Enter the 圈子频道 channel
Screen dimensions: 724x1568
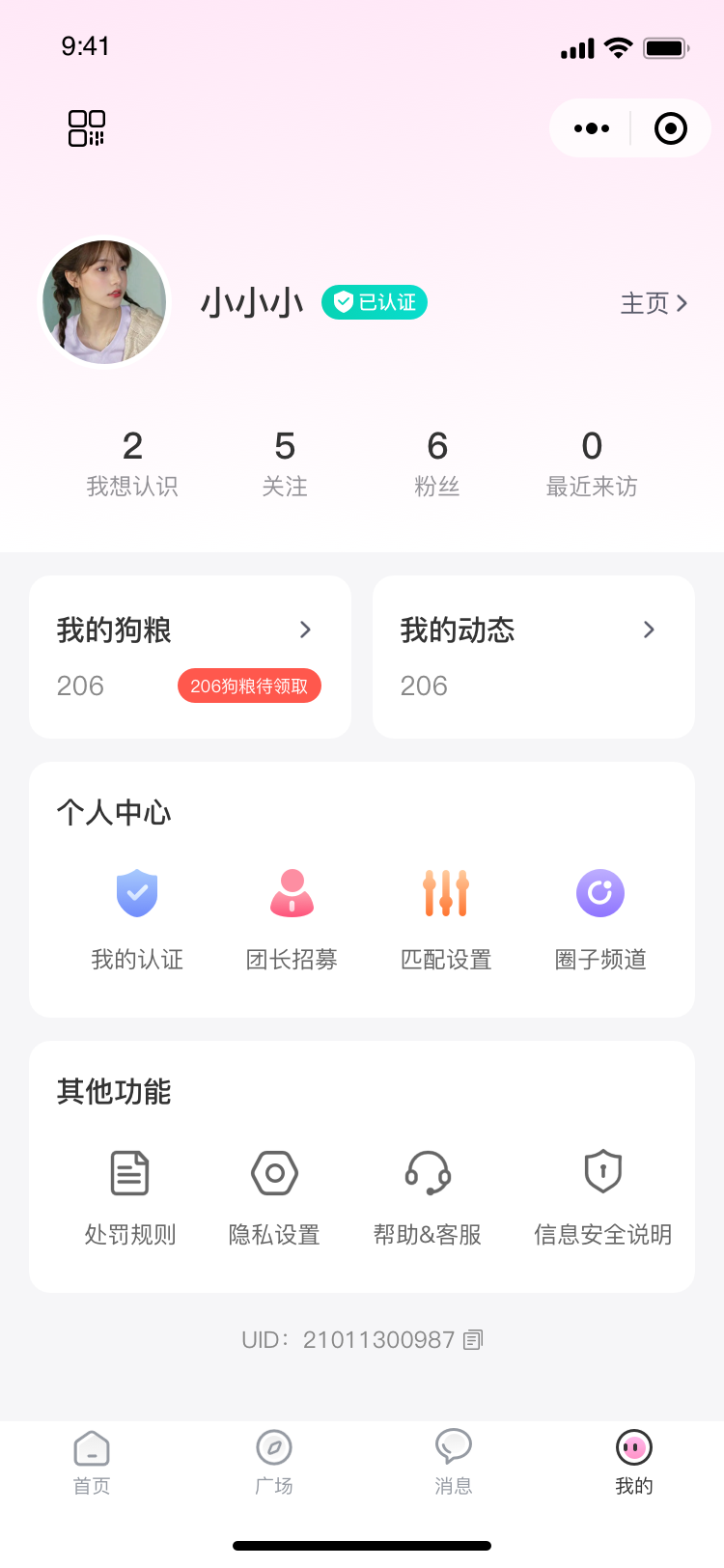coord(600,918)
